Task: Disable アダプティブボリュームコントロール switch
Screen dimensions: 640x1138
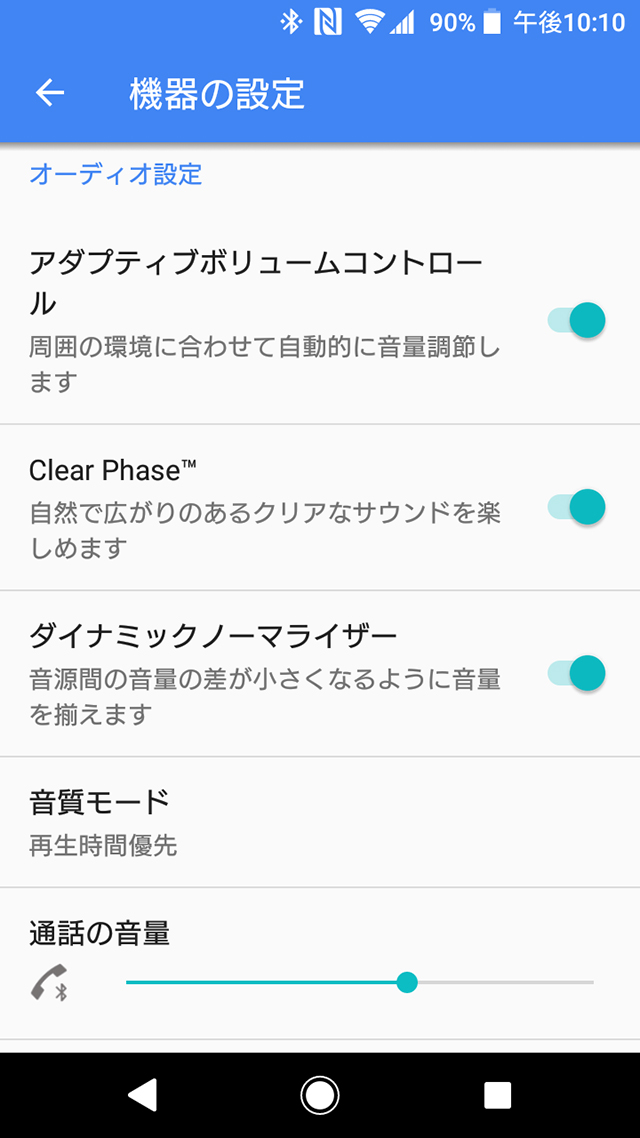Action: click(577, 321)
